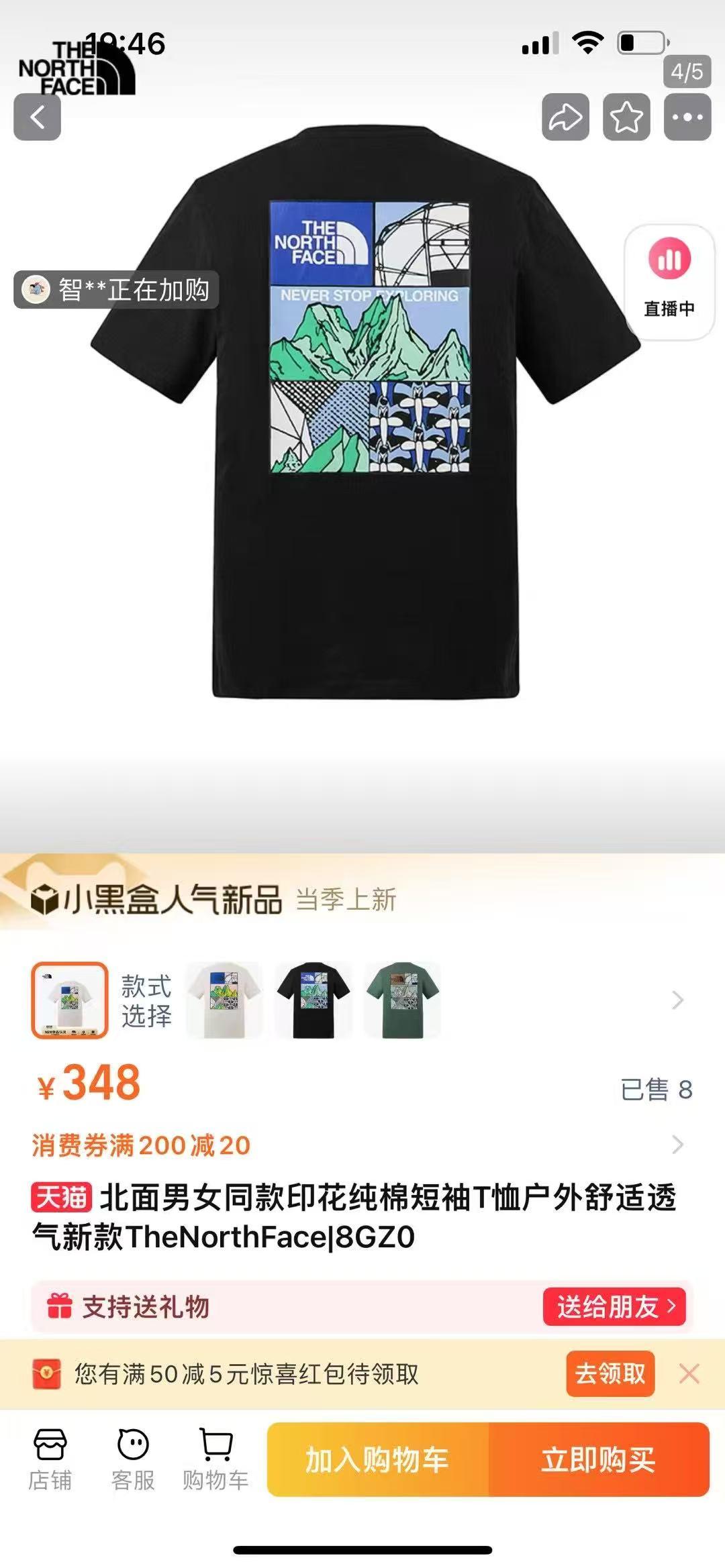Image resolution: width=725 pixels, height=1568 pixels.
Task: Open the three-dot more menu
Action: [x=687, y=117]
